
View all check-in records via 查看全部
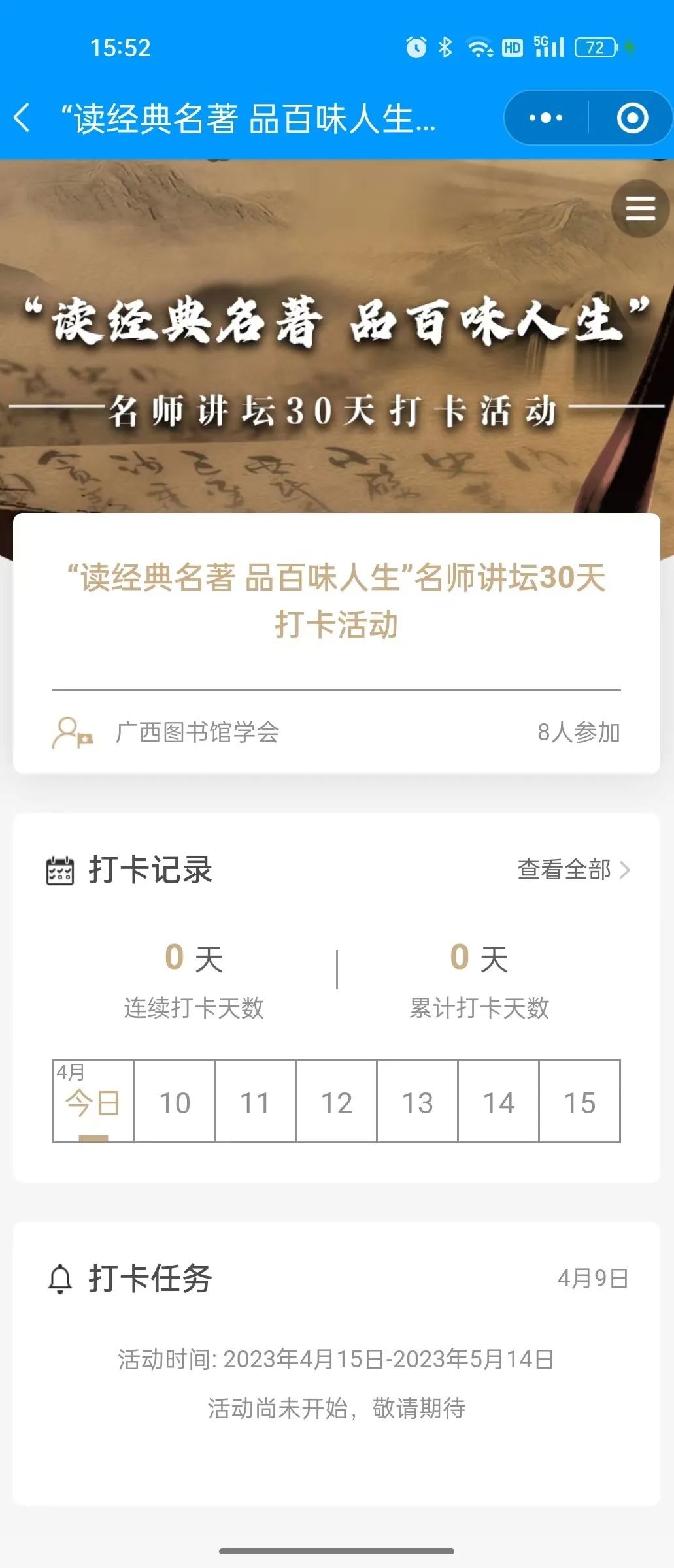point(573,870)
